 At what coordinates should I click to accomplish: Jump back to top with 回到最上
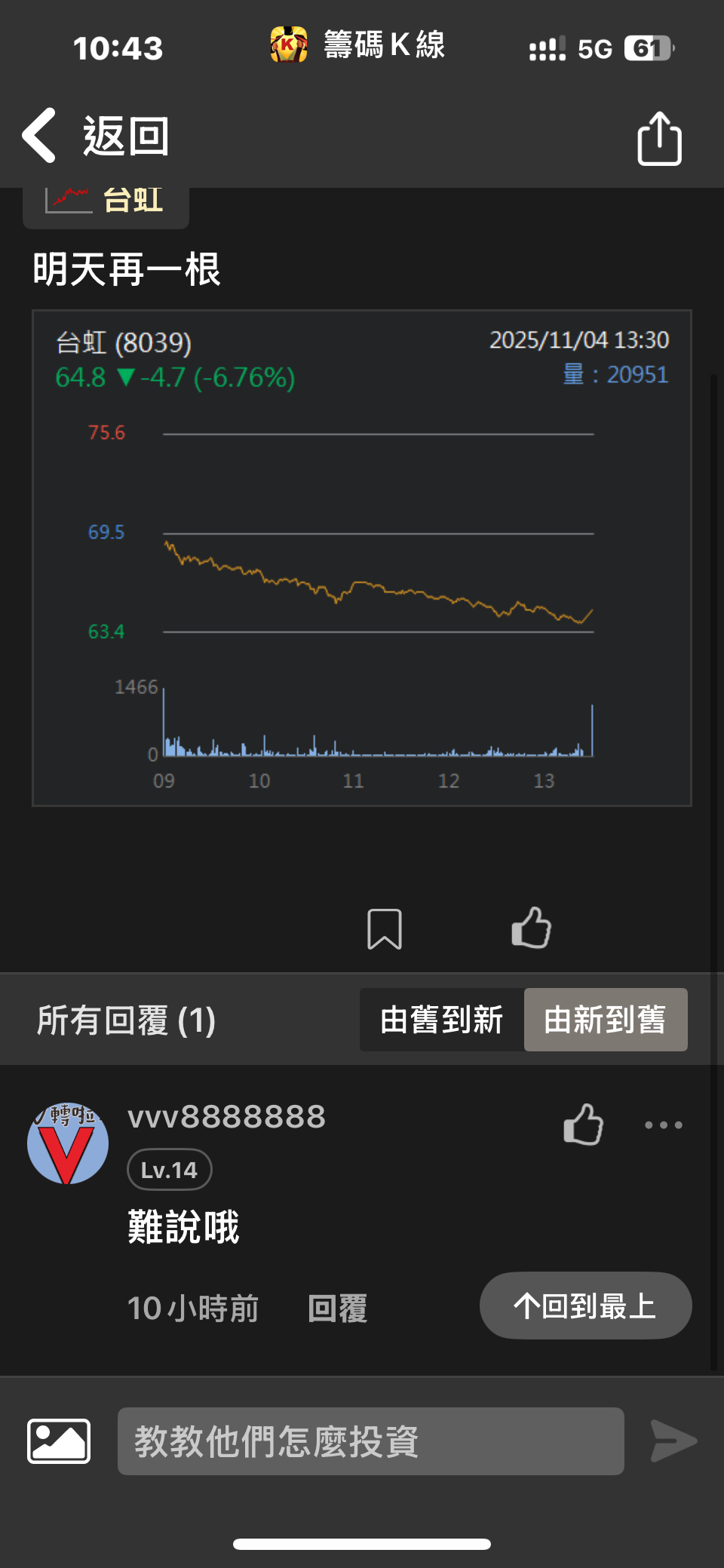coord(585,1306)
